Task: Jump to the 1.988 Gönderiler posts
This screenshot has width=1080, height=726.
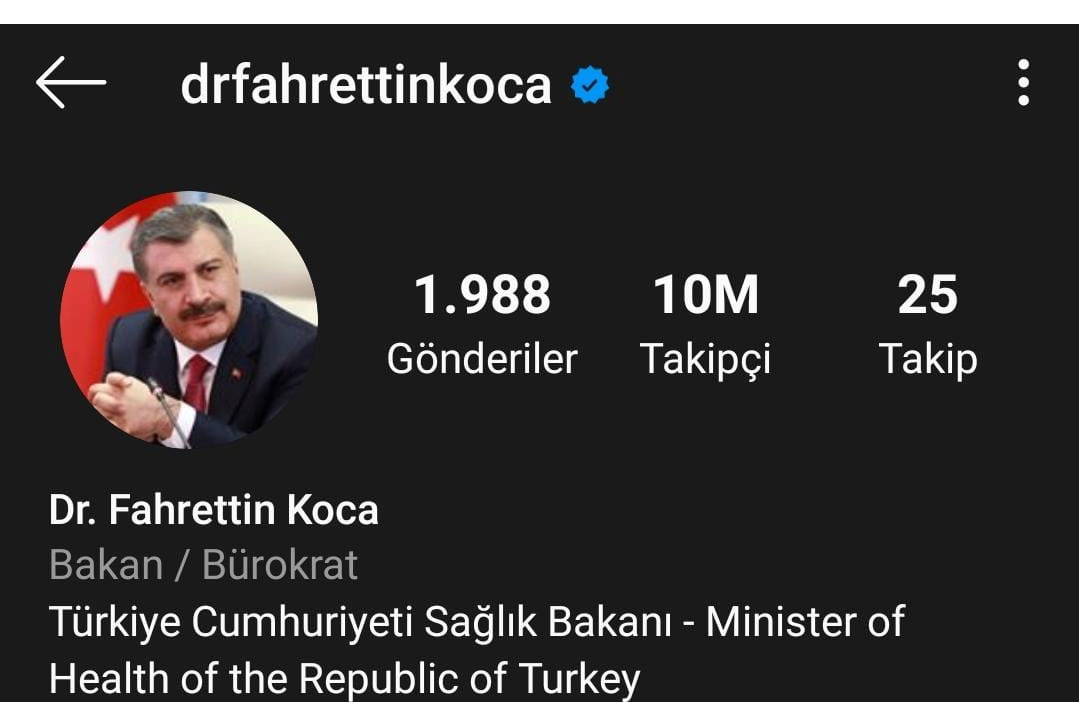Action: pos(482,325)
